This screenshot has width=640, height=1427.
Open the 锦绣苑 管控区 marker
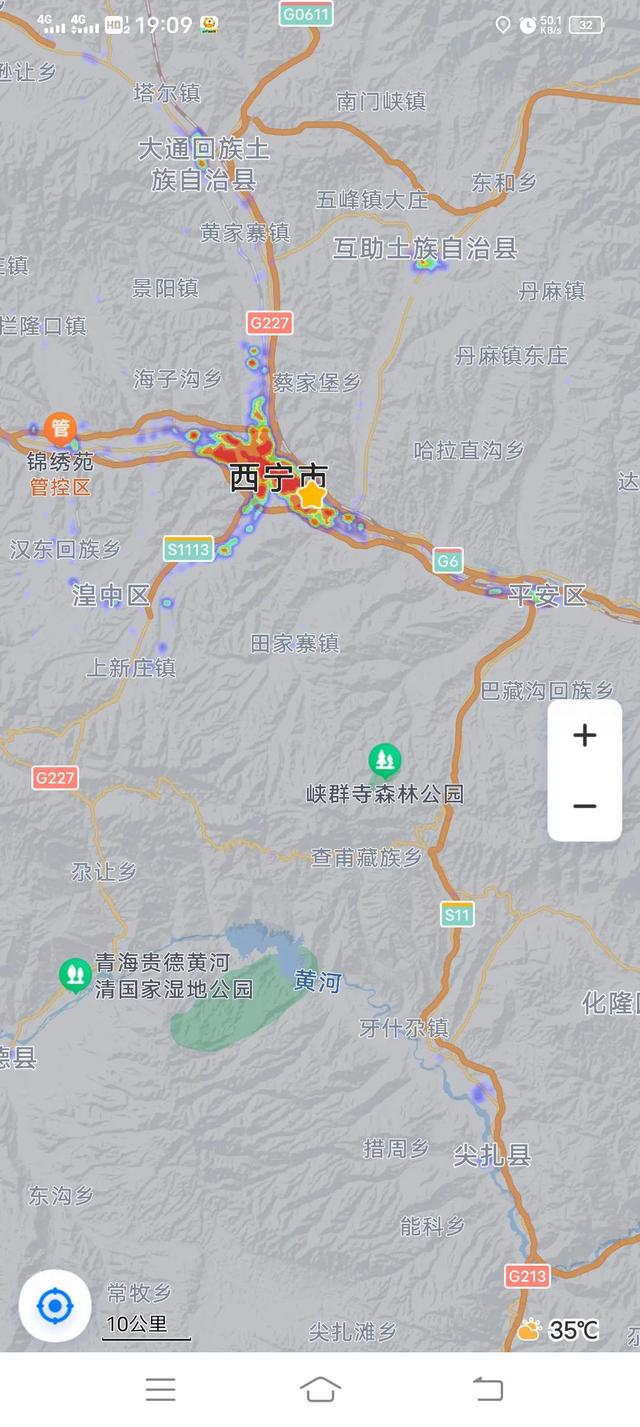[61, 430]
